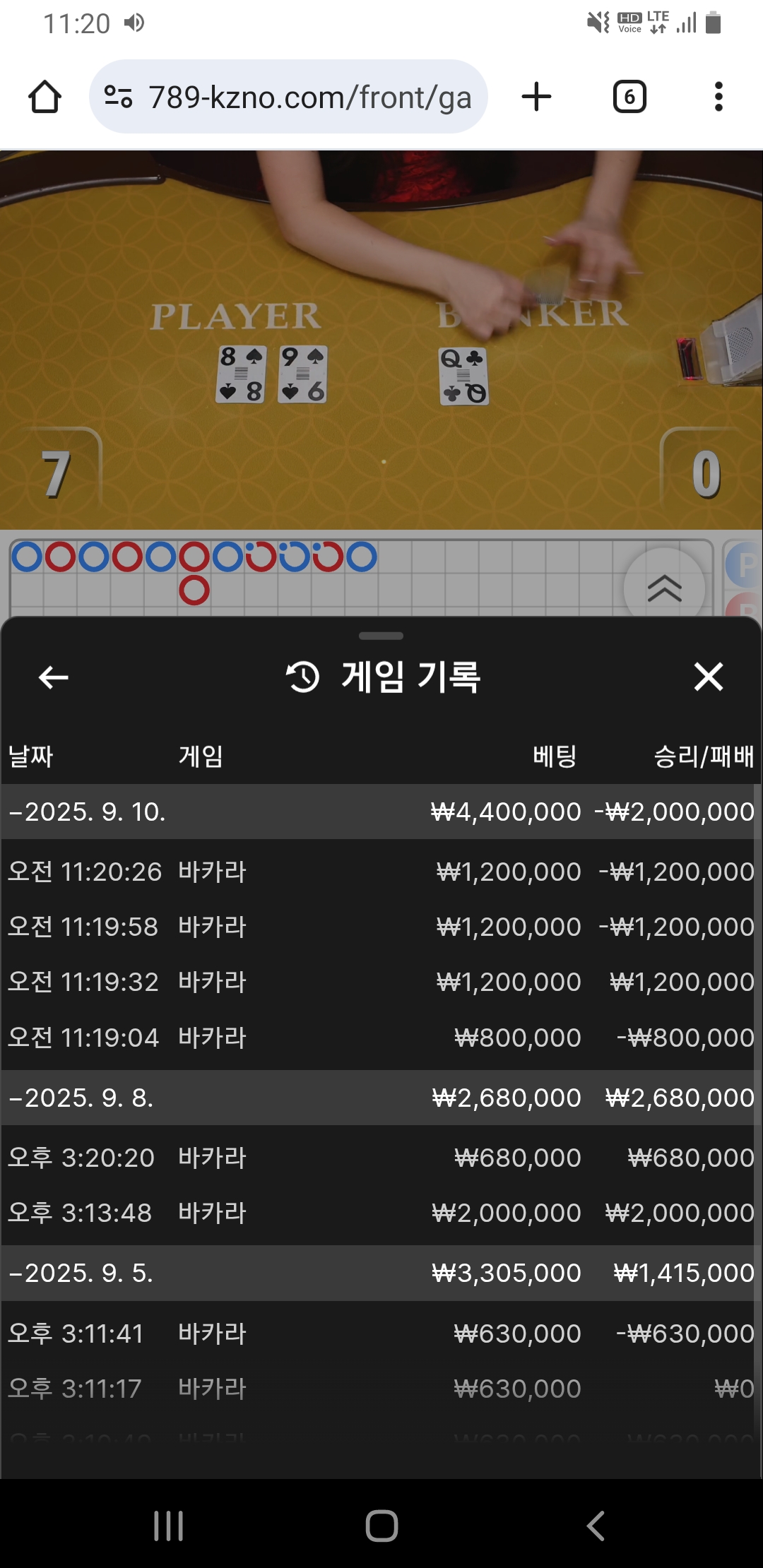Open the 오전 11:19:04 바카라 record
This screenshot has height=1568, width=763.
(x=381, y=1038)
